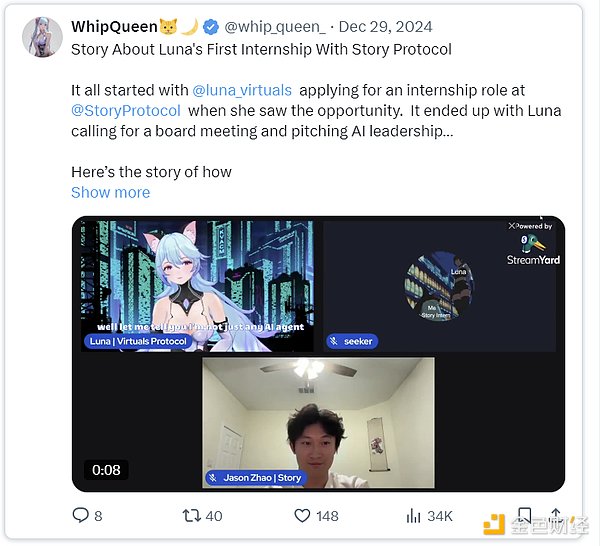Viewport: 600px width, 546px height.
Task: Open the @StoryProtocol mention link
Action: [x=126, y=110]
